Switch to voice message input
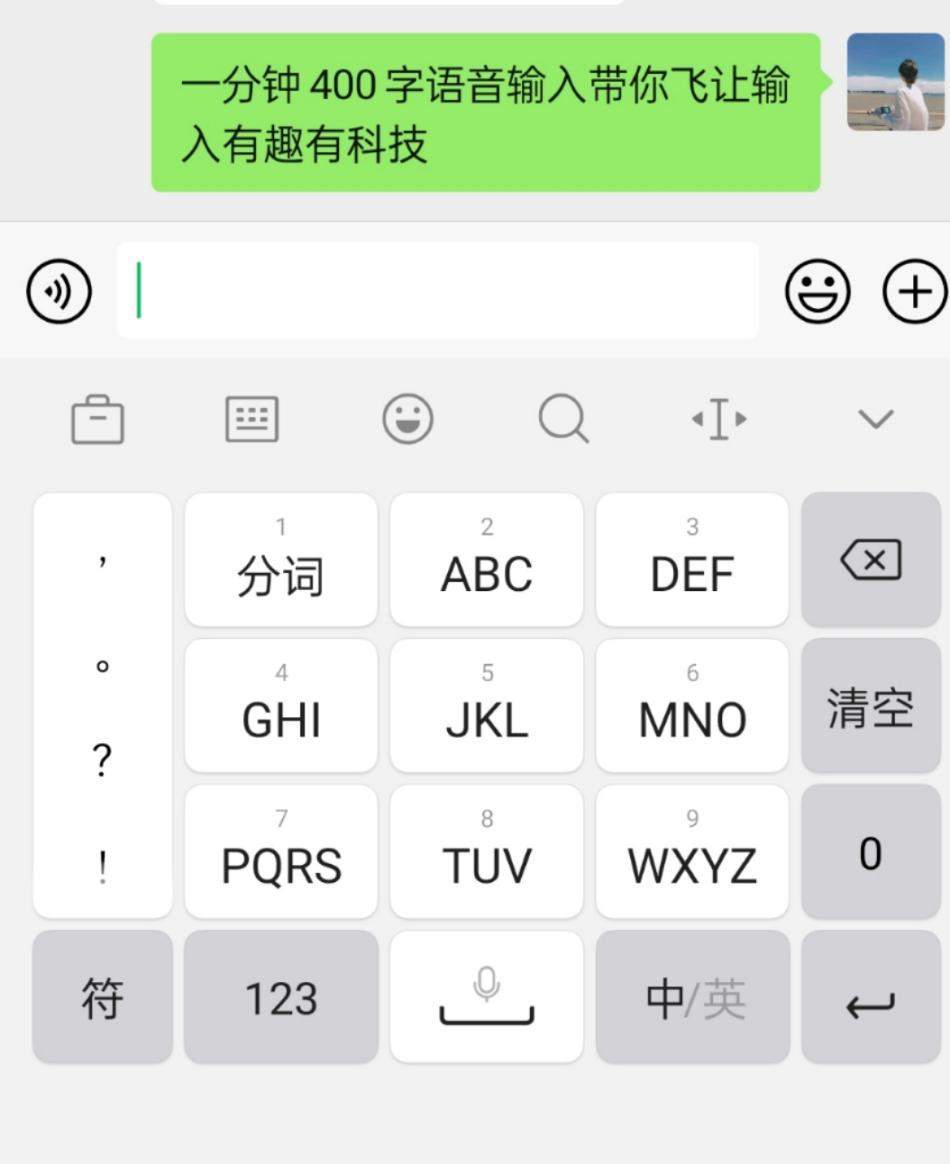Image resolution: width=950 pixels, height=1164 pixels. (x=59, y=292)
